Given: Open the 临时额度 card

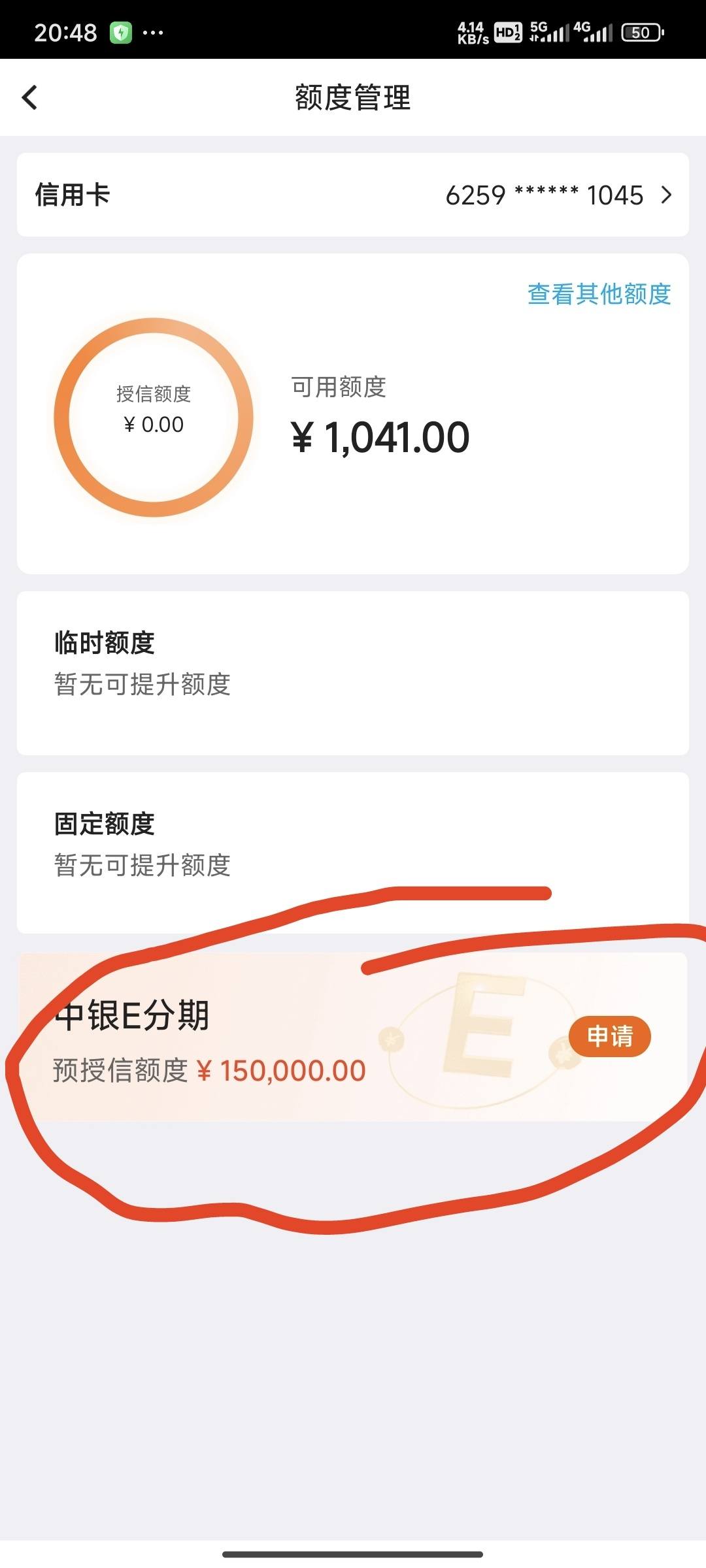Looking at the screenshot, I should 353,673.
